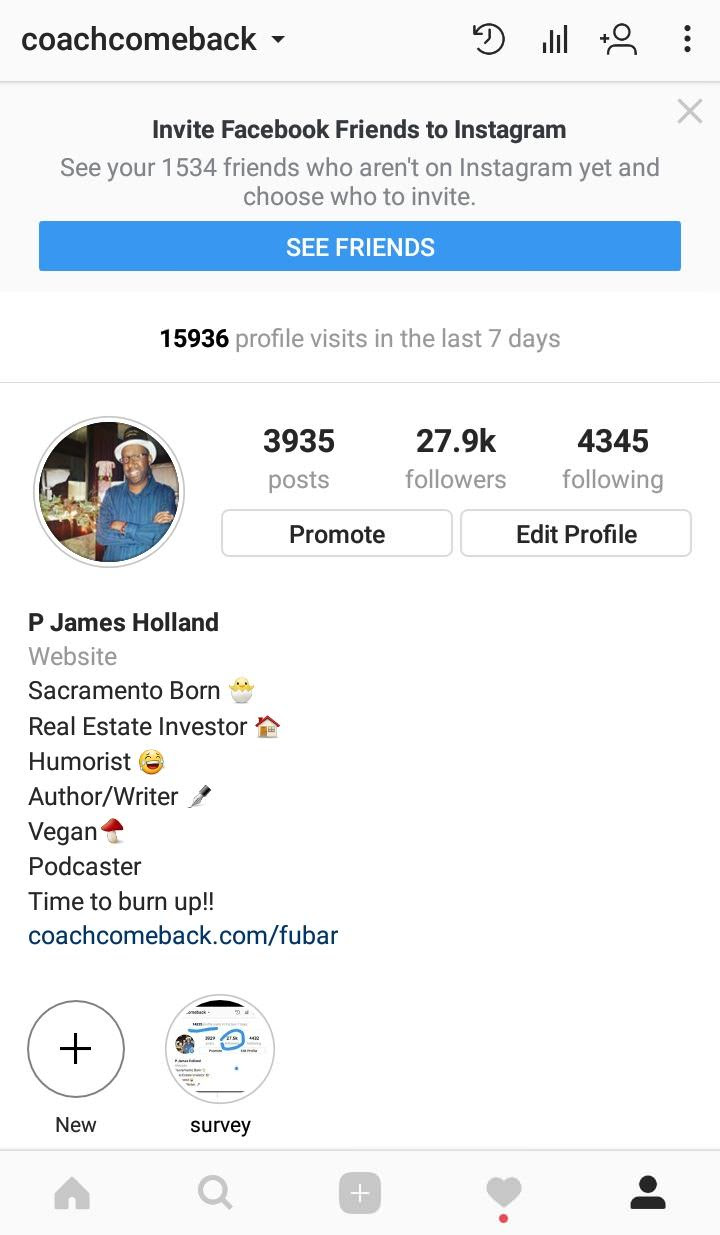Open the three-dot overflow menu

tap(687, 40)
